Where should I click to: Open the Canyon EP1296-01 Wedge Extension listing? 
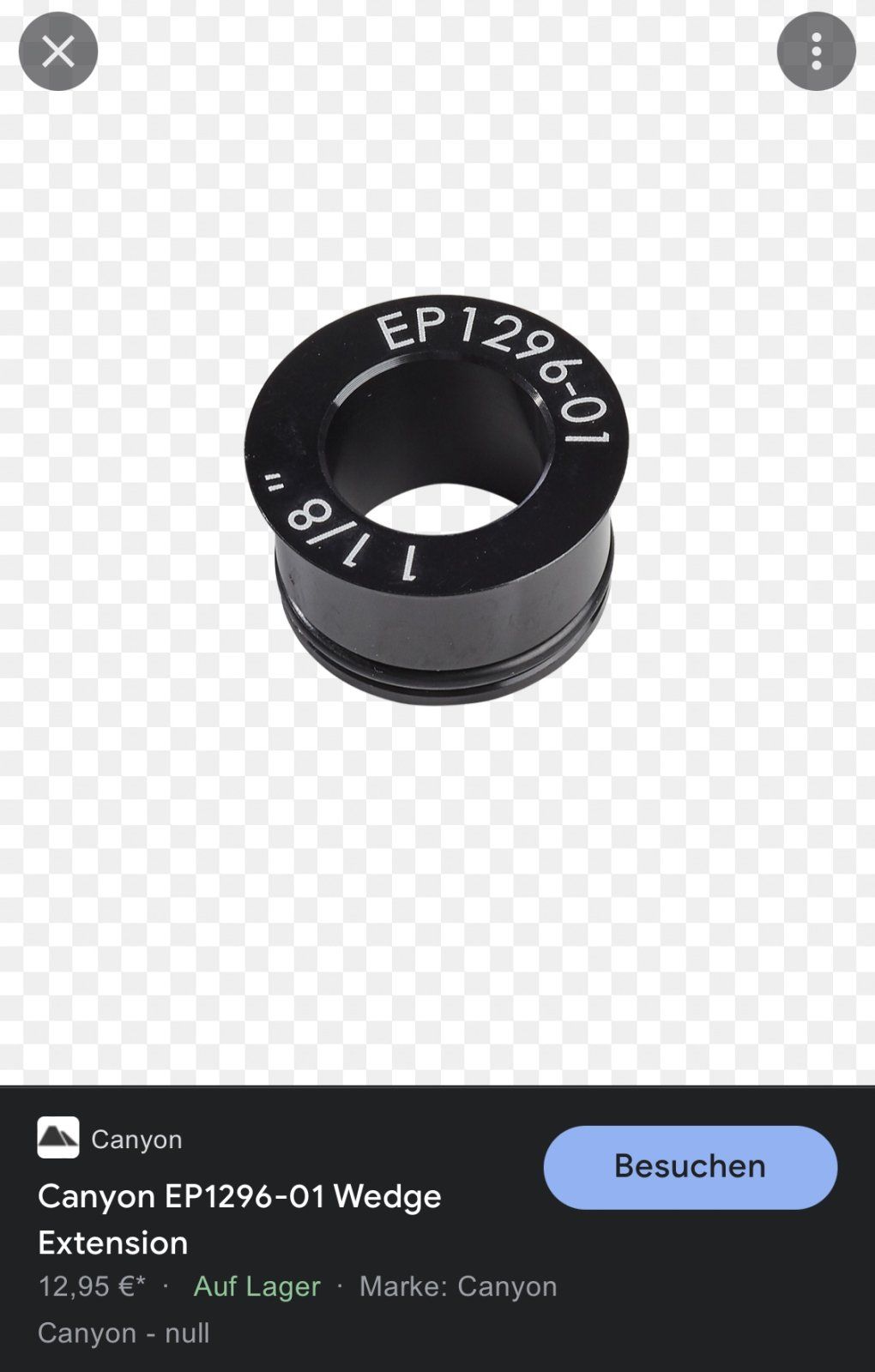(x=239, y=1219)
